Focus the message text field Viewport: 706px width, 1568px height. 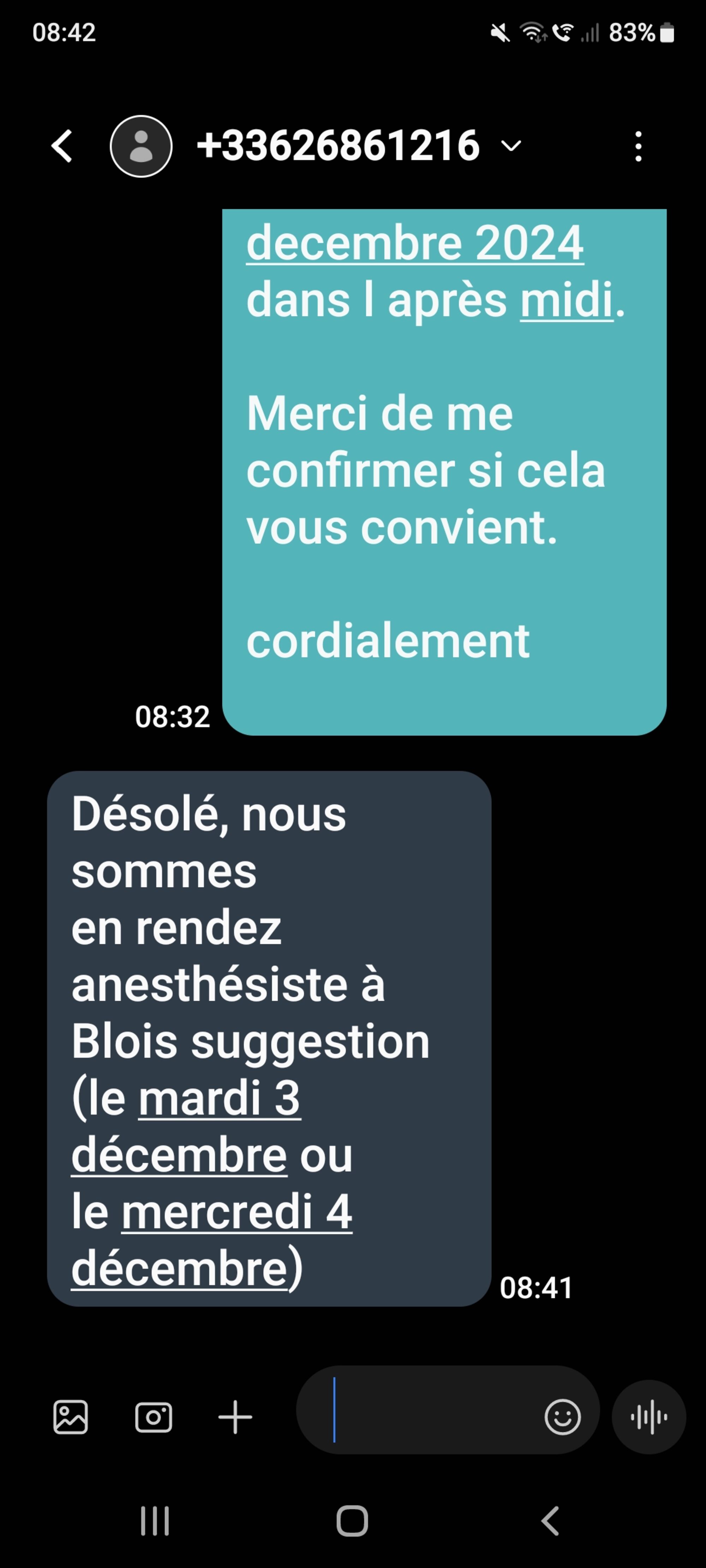(x=426, y=1417)
